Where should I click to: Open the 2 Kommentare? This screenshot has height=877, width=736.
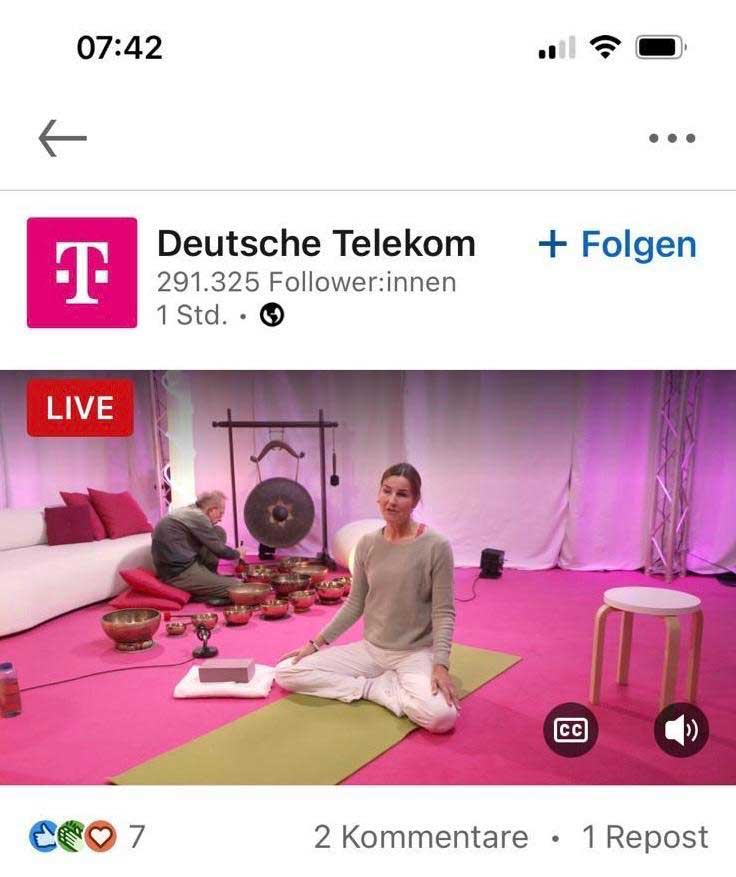tap(420, 837)
